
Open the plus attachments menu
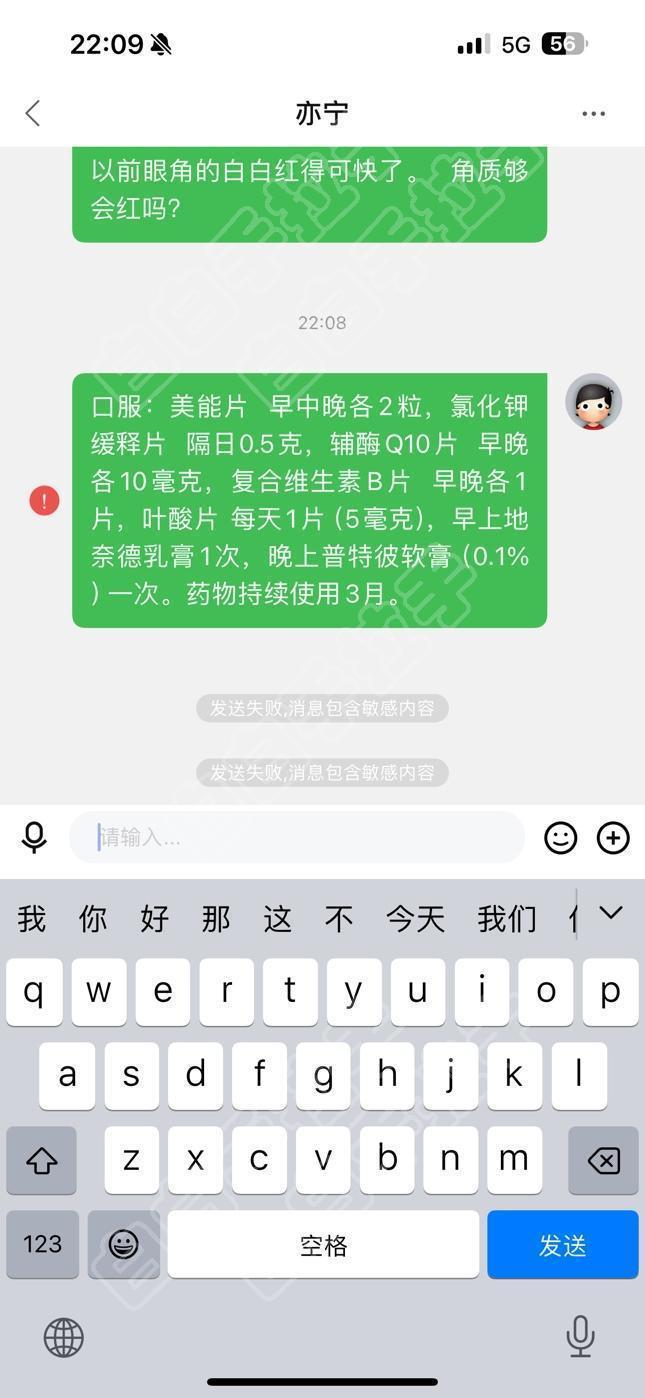point(612,837)
